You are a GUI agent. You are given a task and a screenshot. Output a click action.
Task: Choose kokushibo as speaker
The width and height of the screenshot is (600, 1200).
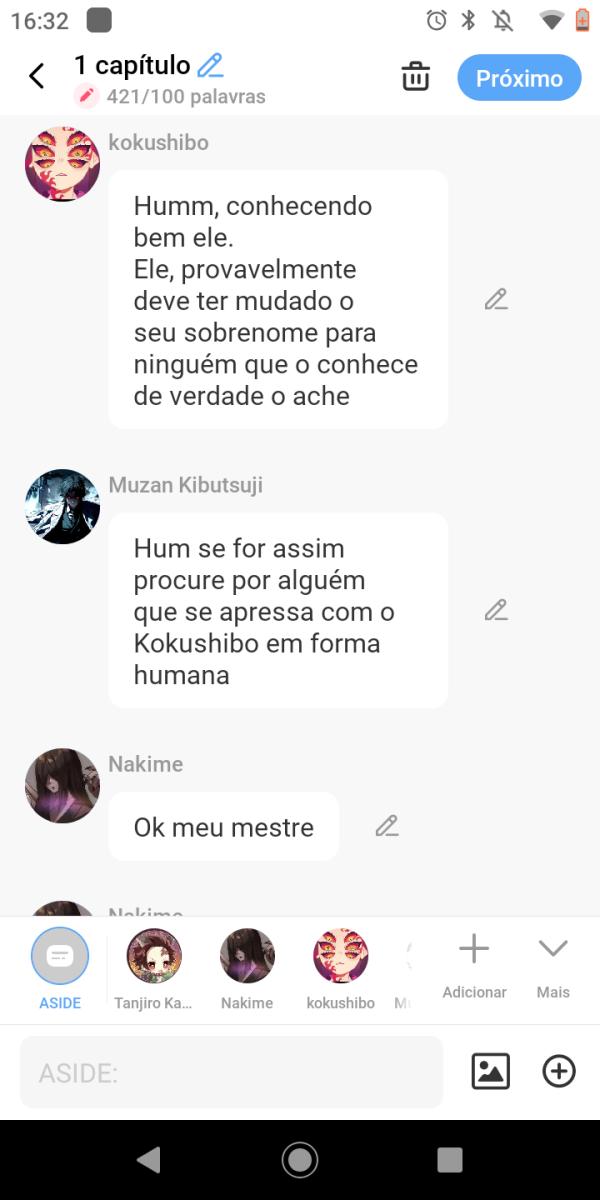(341, 966)
